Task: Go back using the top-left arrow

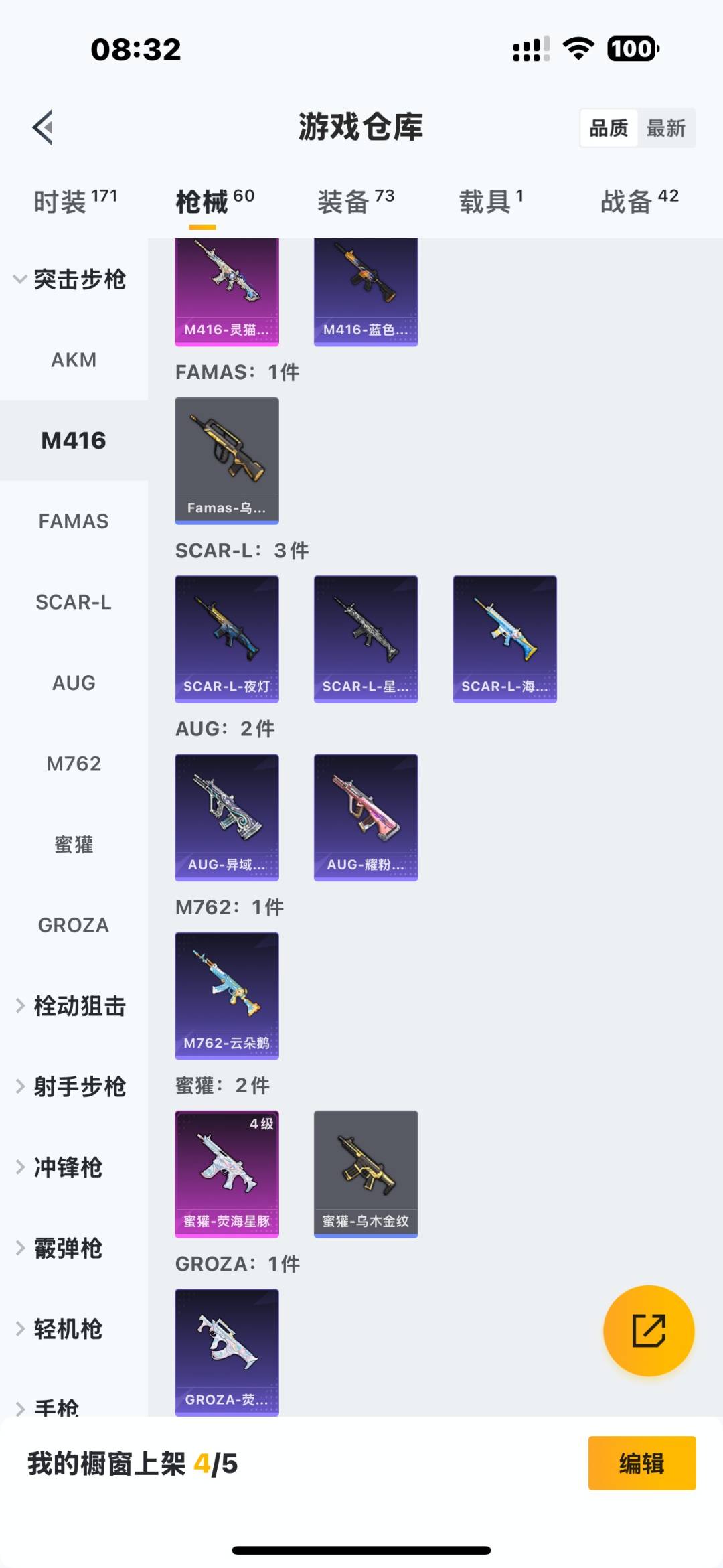Action: [x=44, y=127]
